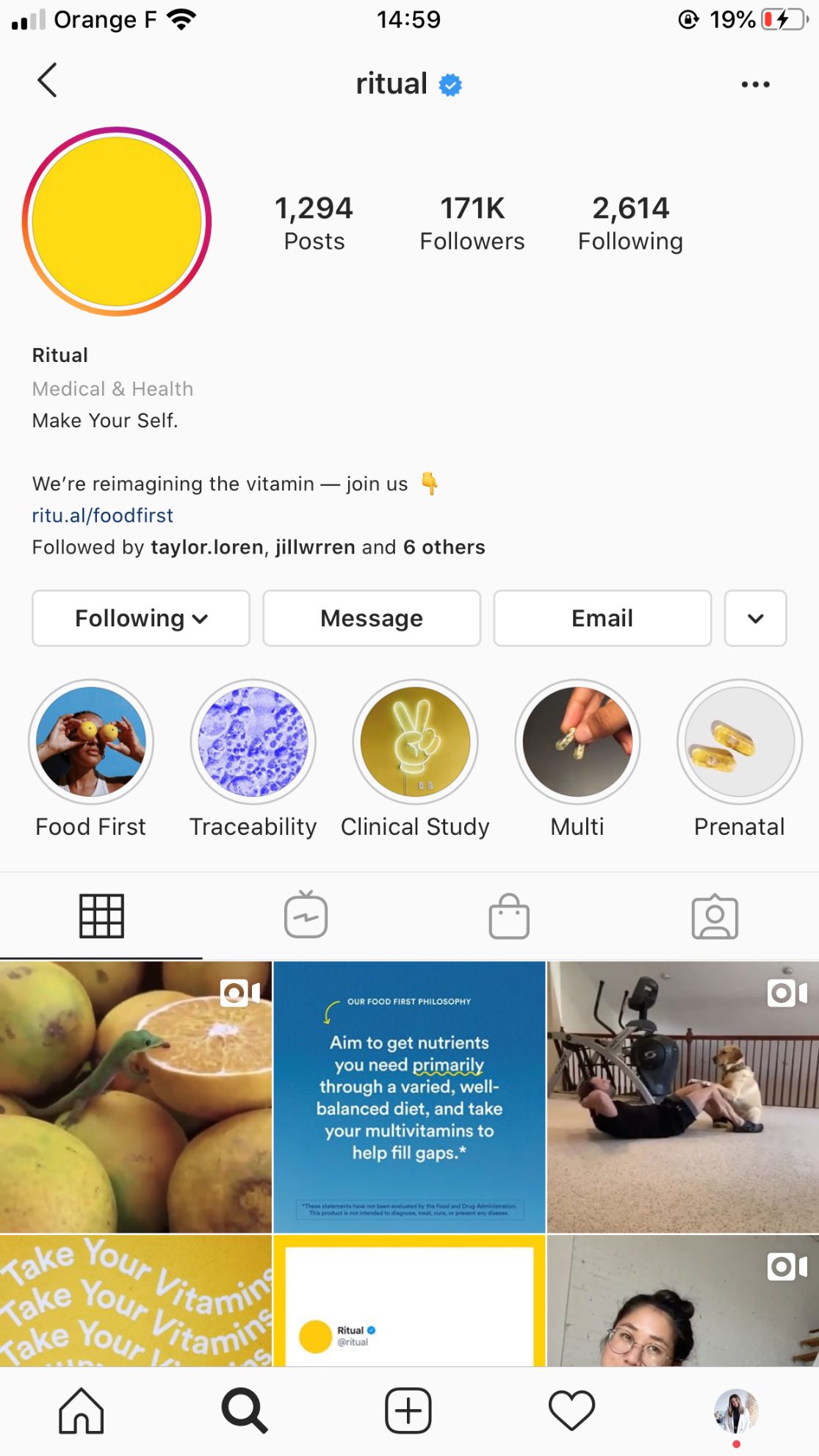Email the Ritual account
The image size is (819, 1456).
[602, 618]
